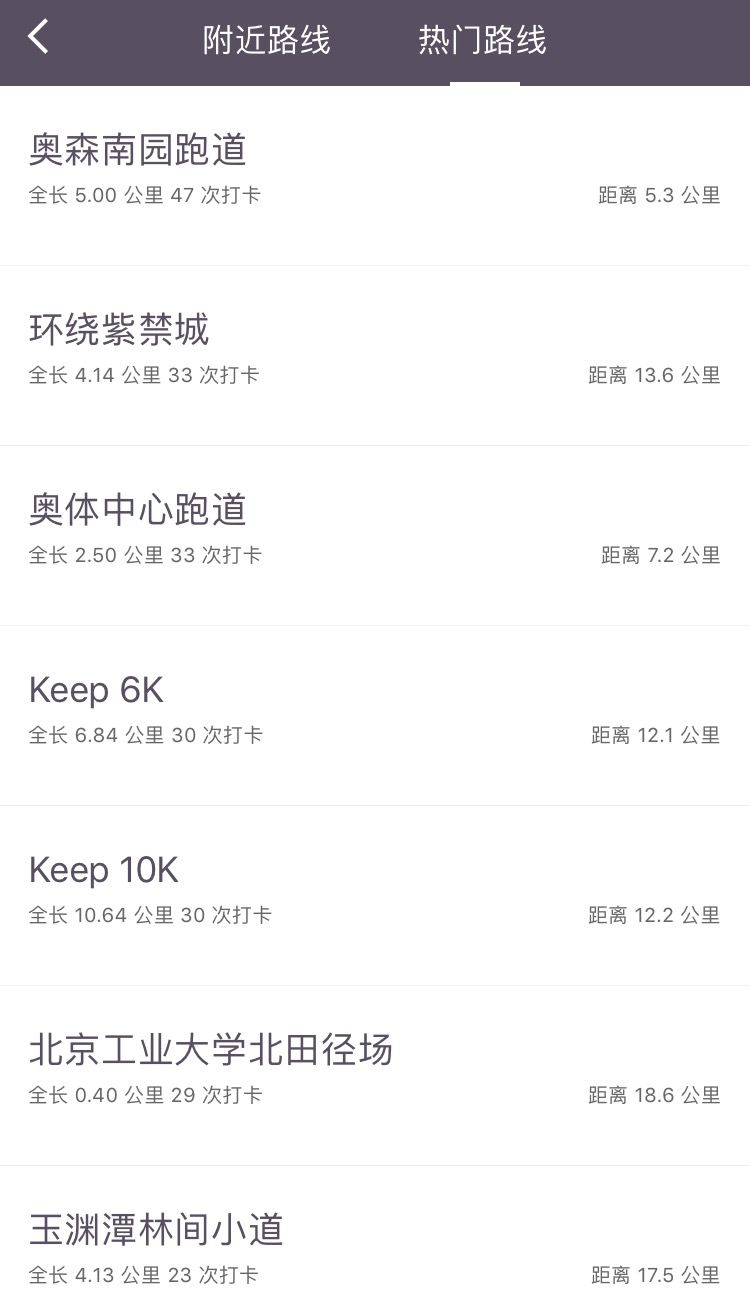This screenshot has height=1292, width=750.
Task: Tap the 北京工业大学北田径场 route entry
Action: point(211,1050)
